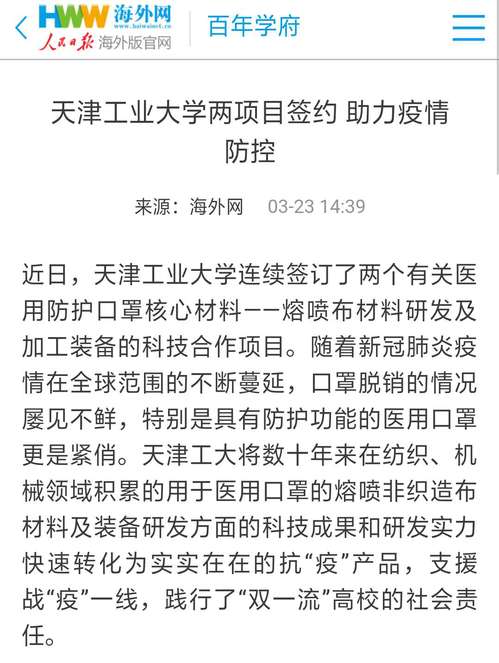This screenshot has width=499, height=663.
Task: Tap the 海外网 logo to go home
Action: [105, 28]
